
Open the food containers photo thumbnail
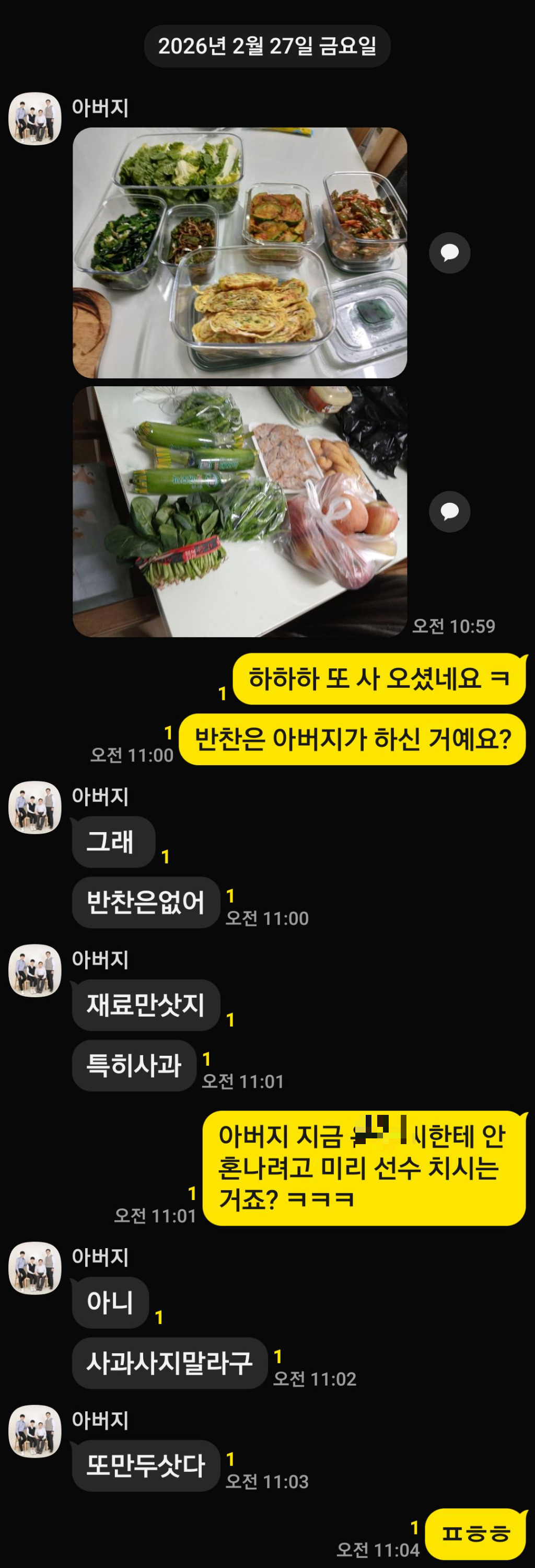point(240,253)
